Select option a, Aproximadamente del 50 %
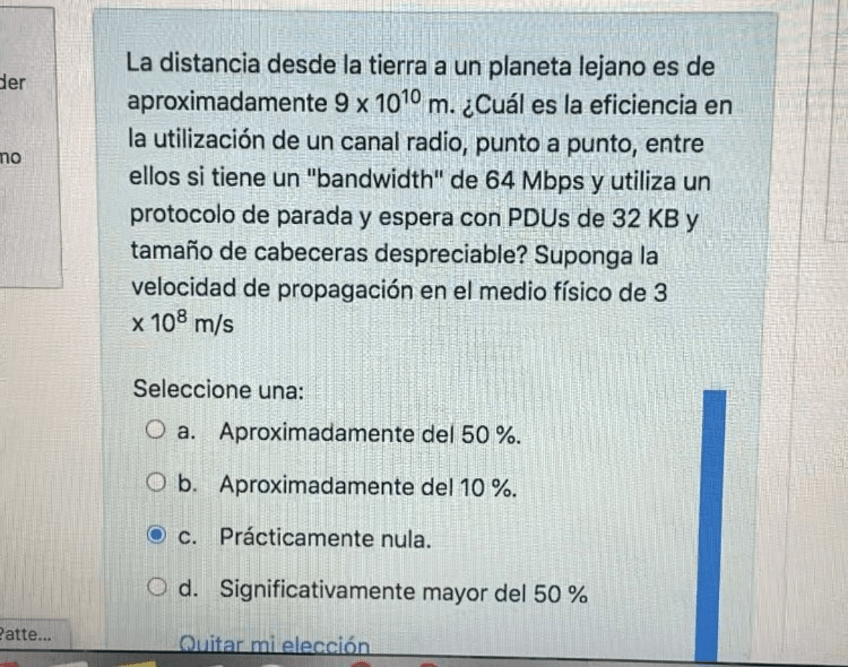The image size is (848, 667). point(157,433)
